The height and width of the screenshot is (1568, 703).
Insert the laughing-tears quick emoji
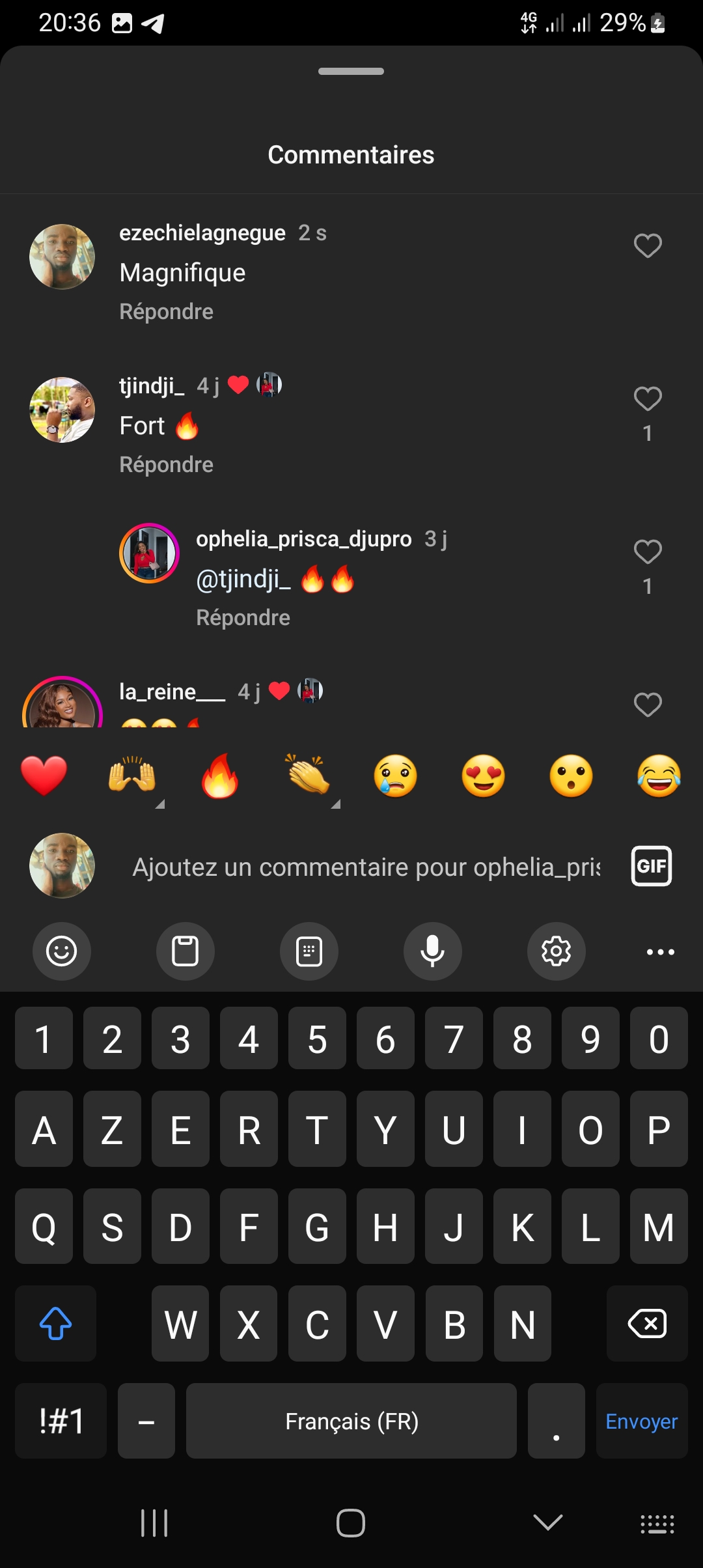(x=659, y=776)
